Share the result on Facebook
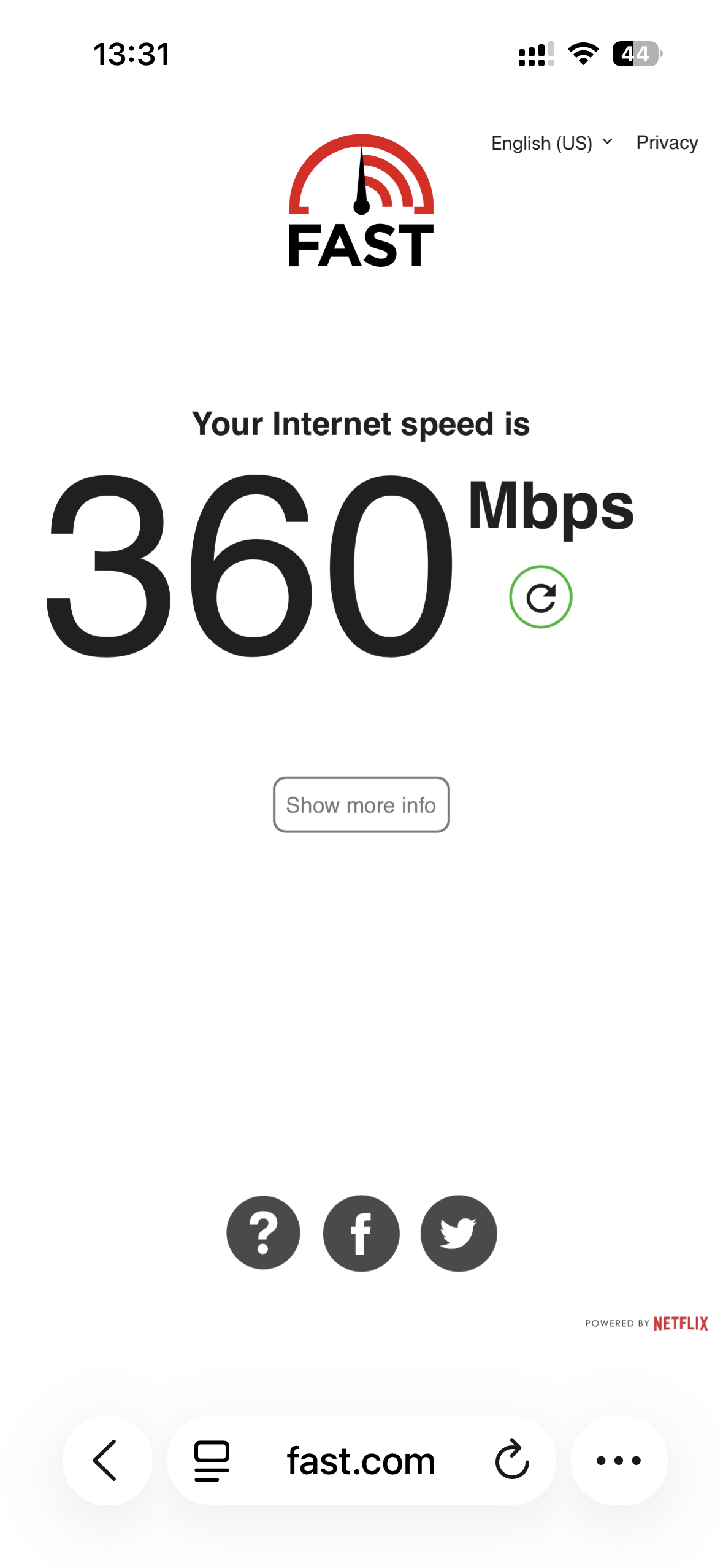 pos(361,1233)
